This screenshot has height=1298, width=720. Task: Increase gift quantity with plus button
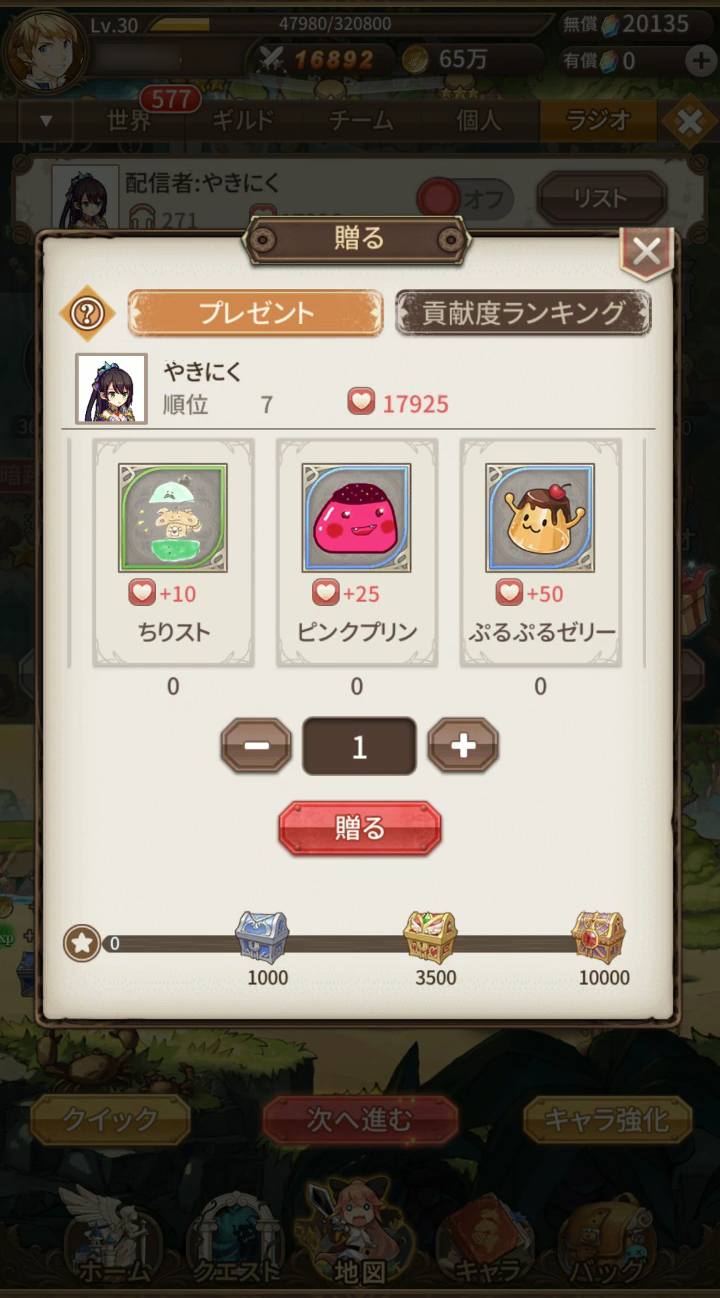[x=463, y=746]
